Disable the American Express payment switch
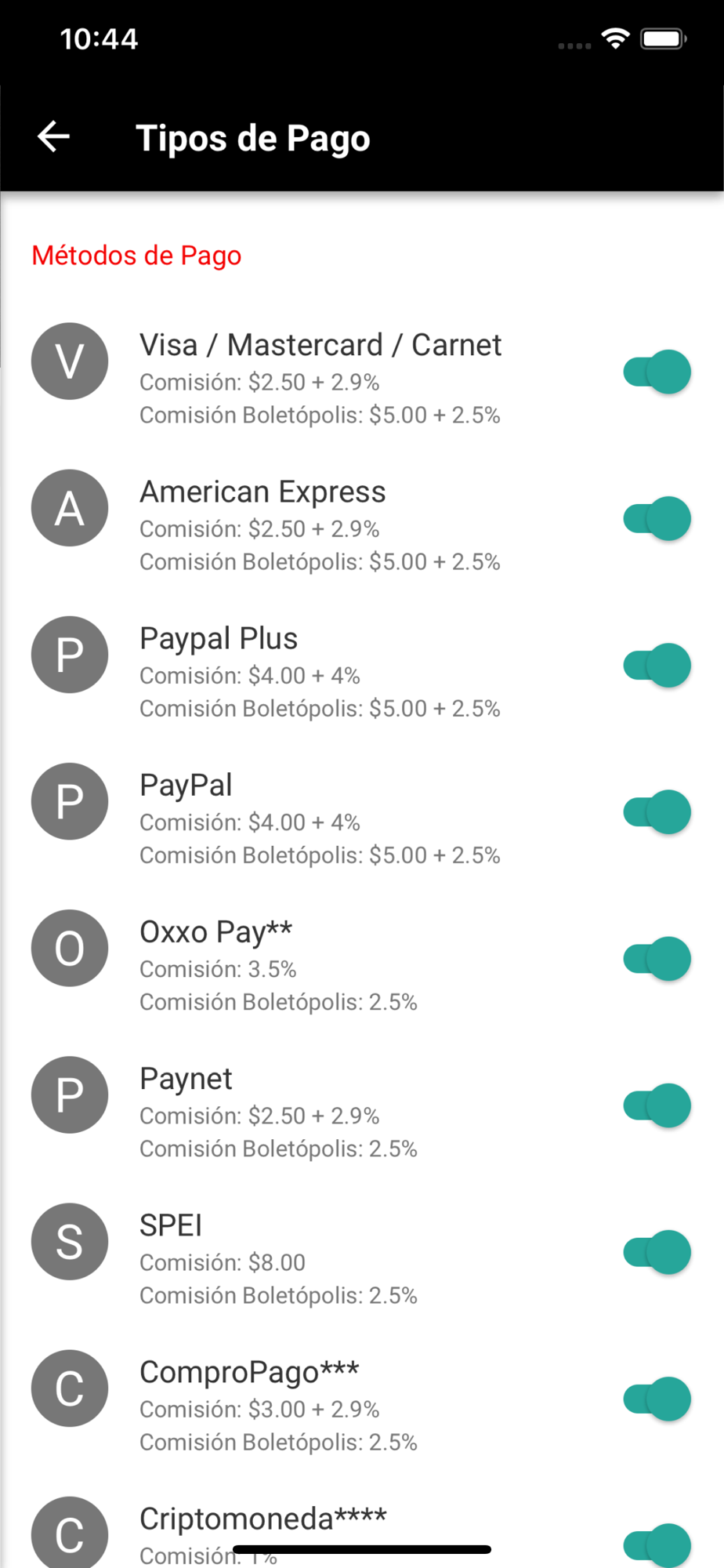724x1568 pixels. click(x=657, y=518)
